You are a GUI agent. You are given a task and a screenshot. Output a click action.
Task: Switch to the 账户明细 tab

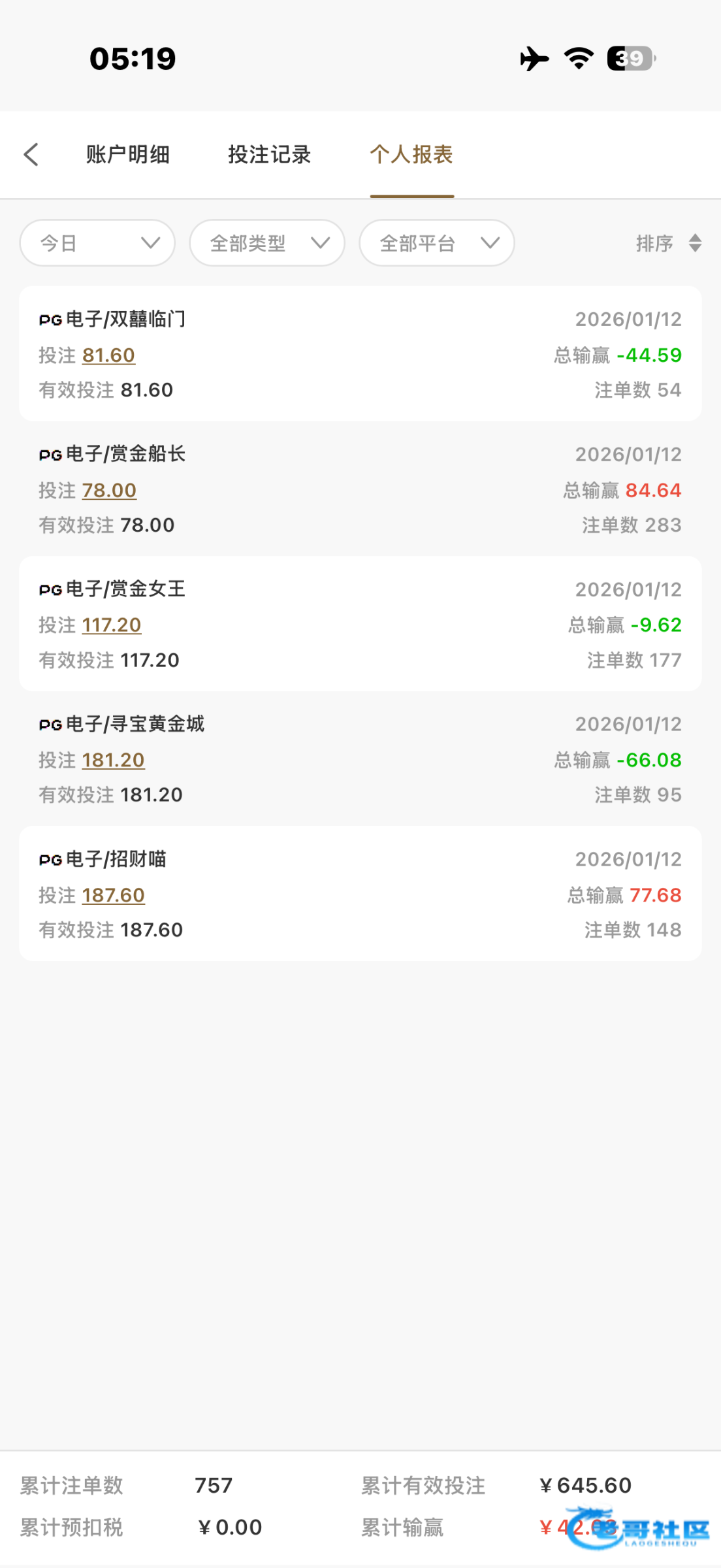(127, 155)
